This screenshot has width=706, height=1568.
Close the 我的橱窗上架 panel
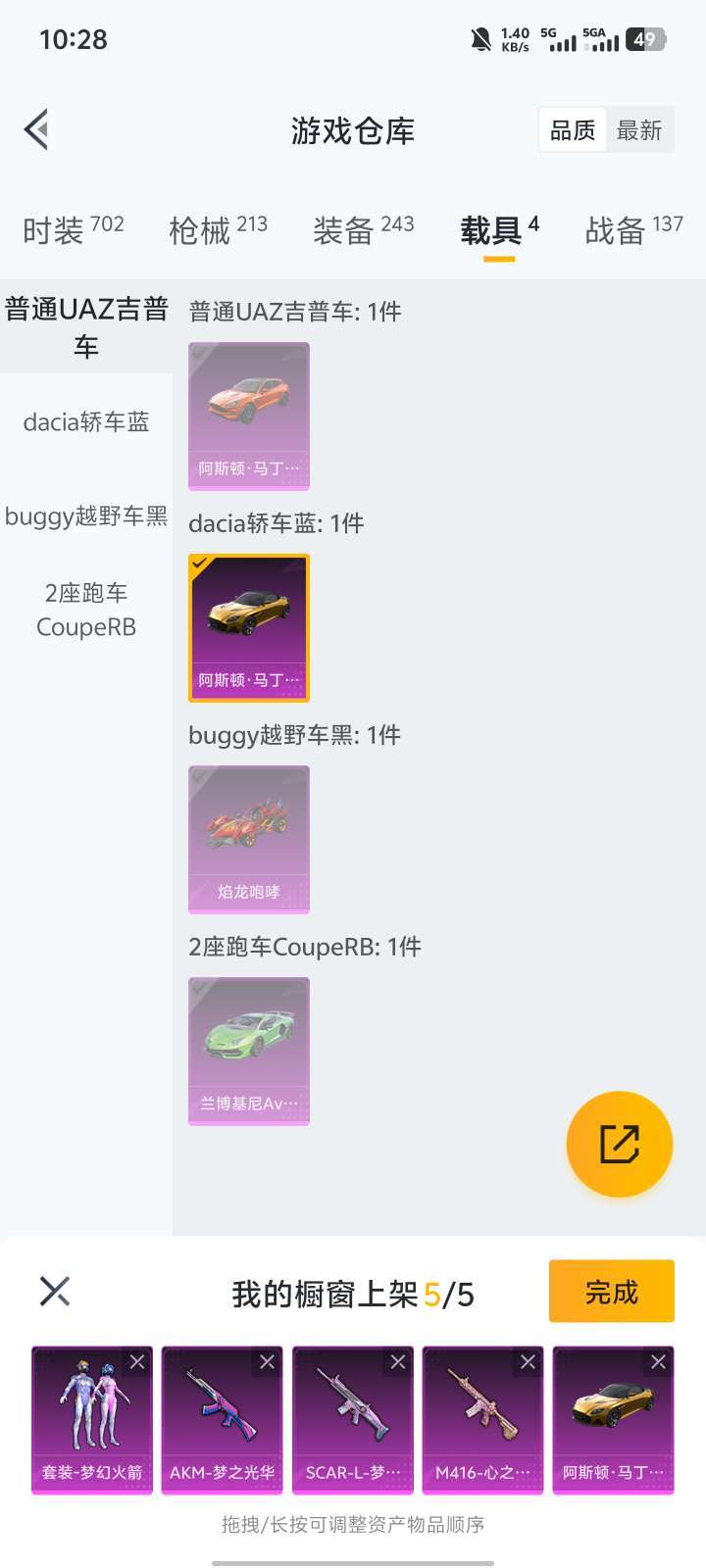tap(55, 1292)
